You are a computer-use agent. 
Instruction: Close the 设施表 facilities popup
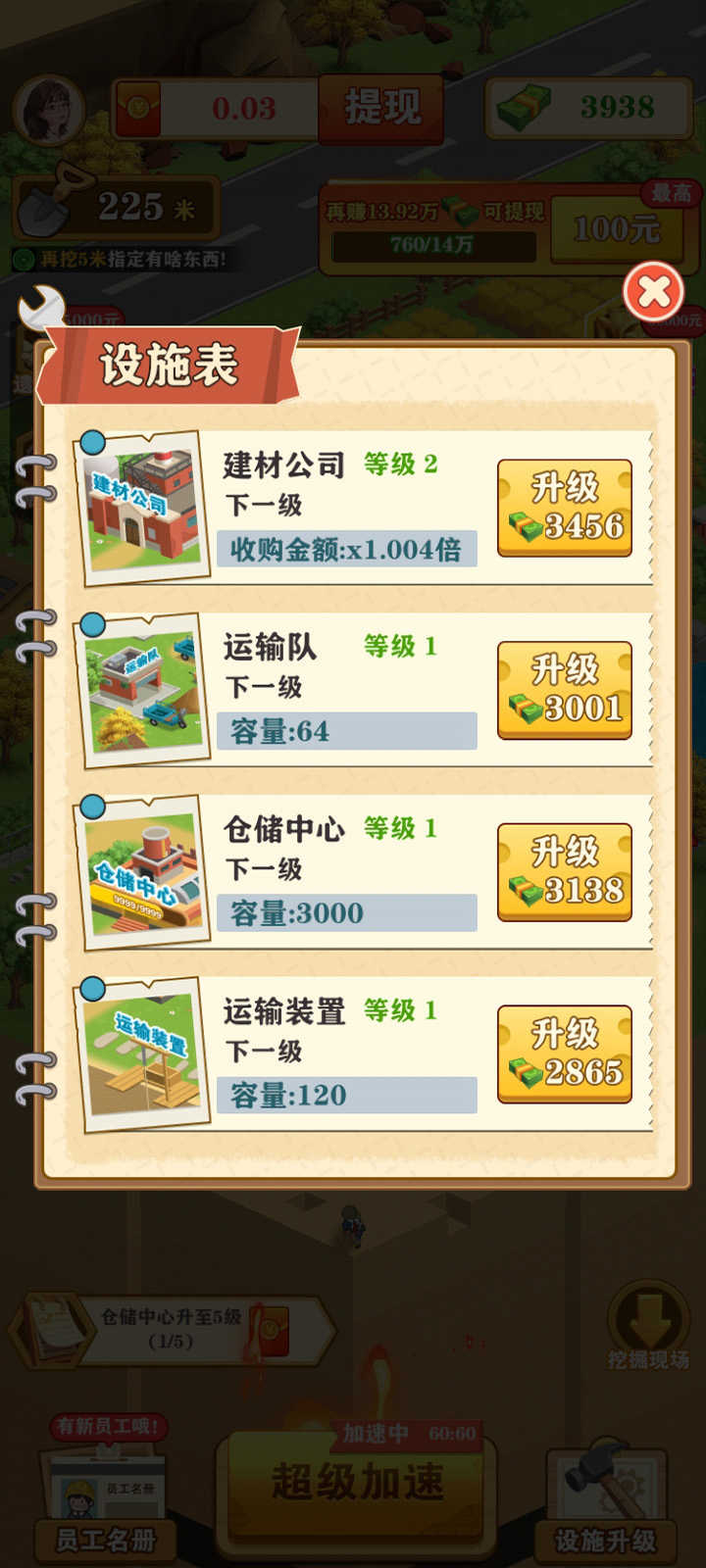[653, 291]
